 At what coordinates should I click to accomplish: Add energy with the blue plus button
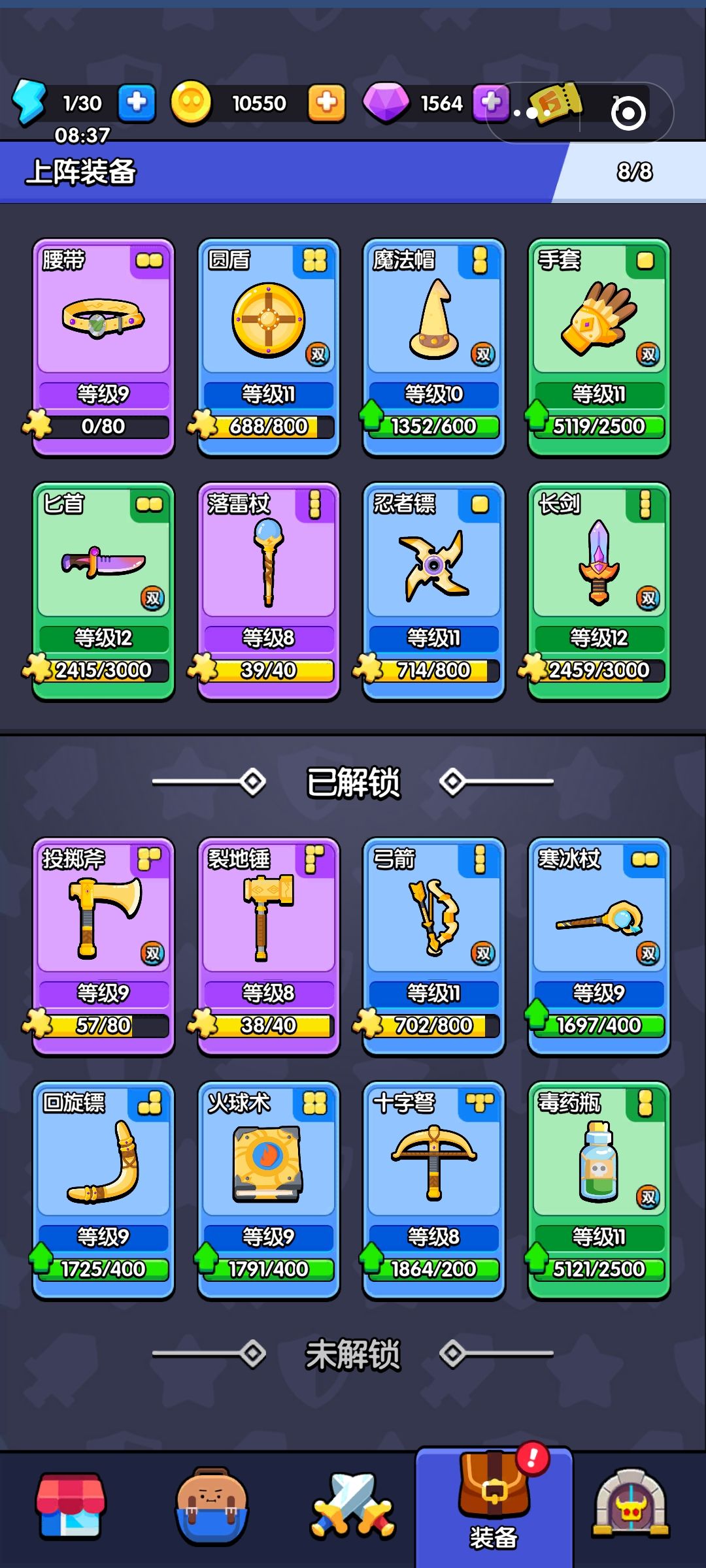click(x=137, y=103)
